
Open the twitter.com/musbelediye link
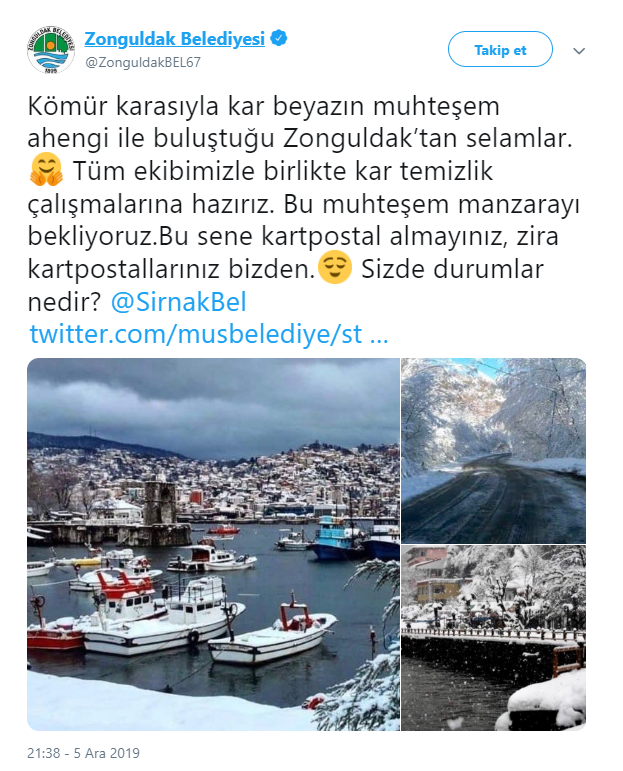pyautogui.click(x=208, y=333)
